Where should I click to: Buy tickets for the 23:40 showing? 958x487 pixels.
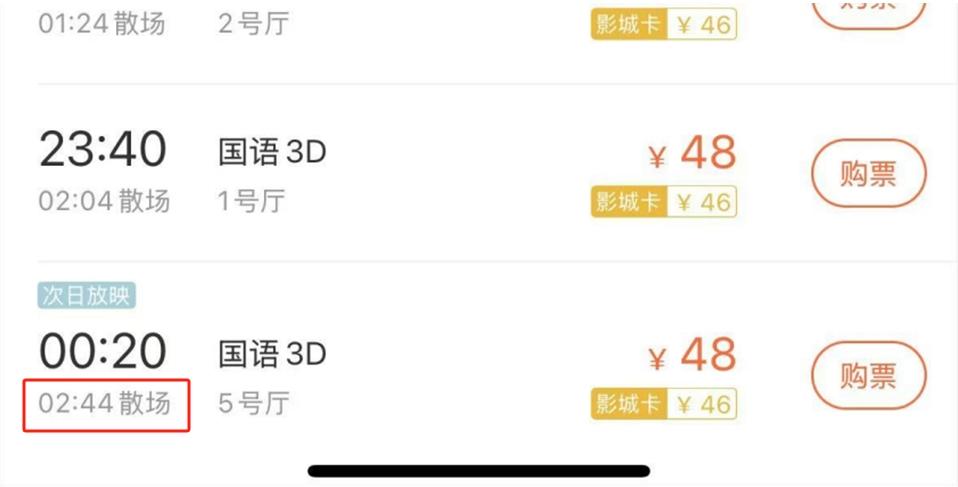pos(867,175)
